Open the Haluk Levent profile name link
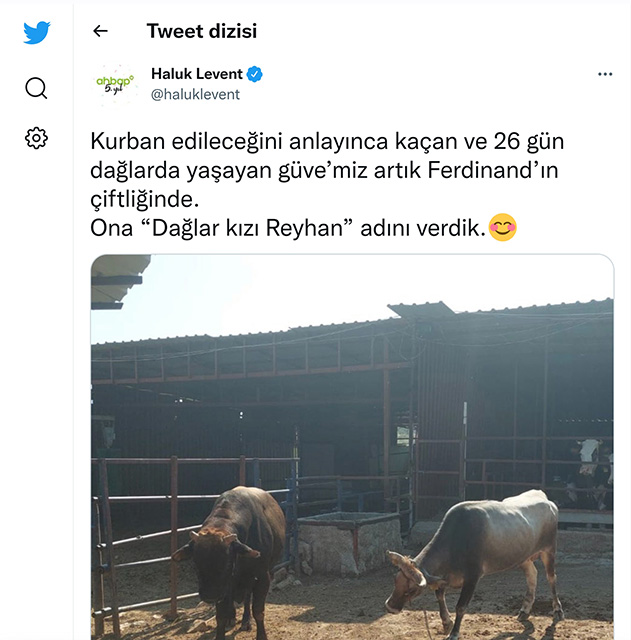 [197, 73]
